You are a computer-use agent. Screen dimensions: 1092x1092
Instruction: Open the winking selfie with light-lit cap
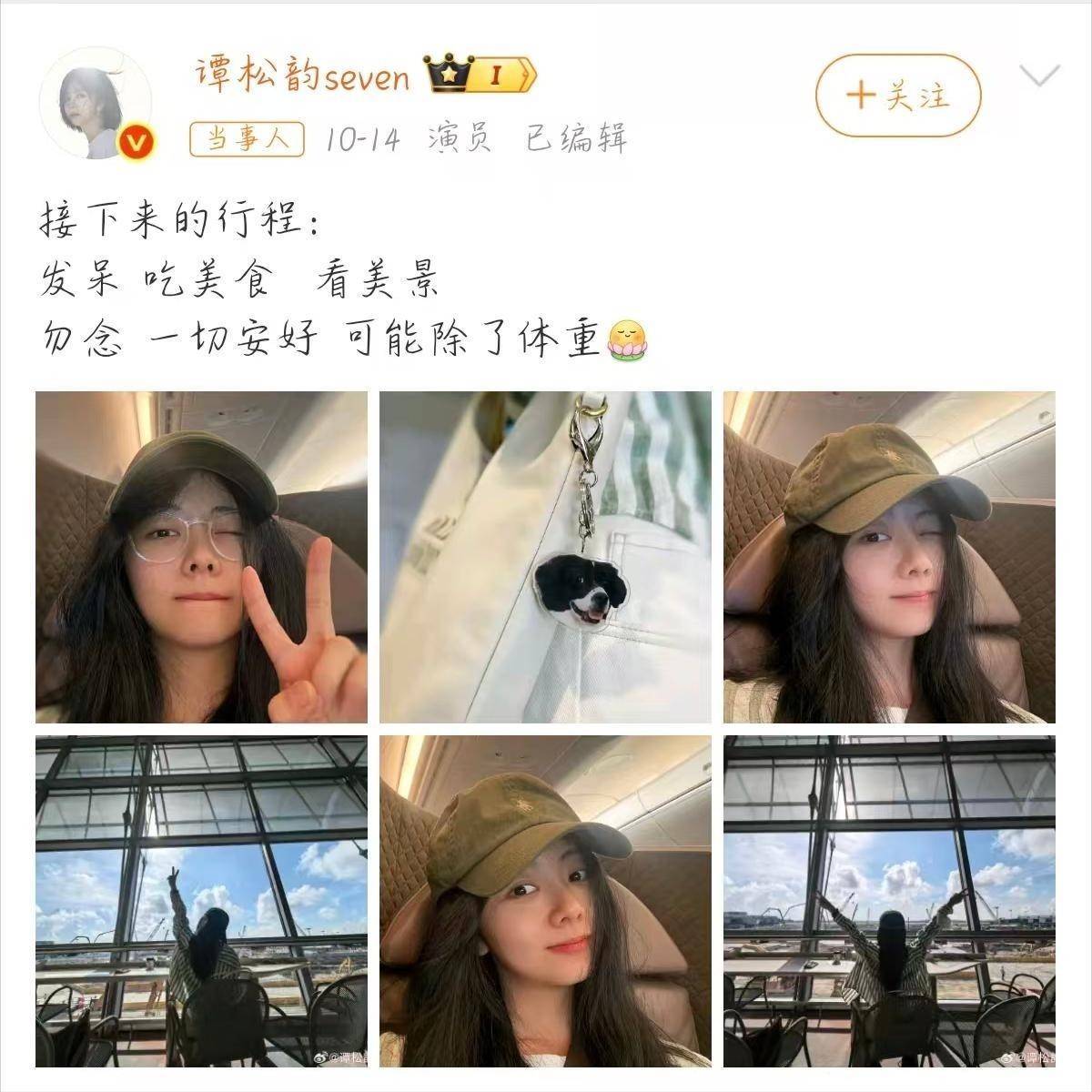coord(889,557)
